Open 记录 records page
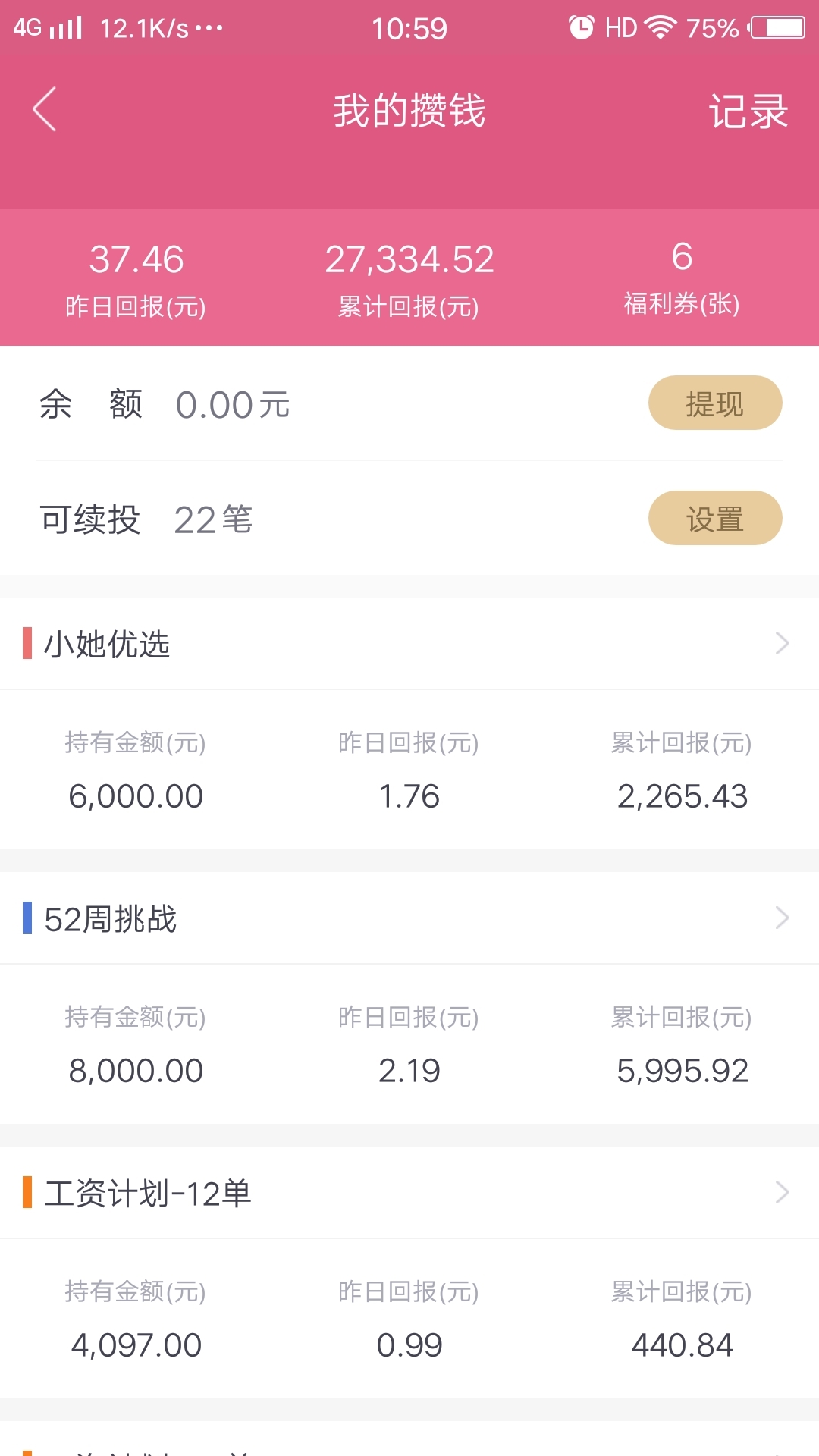 coord(748,111)
